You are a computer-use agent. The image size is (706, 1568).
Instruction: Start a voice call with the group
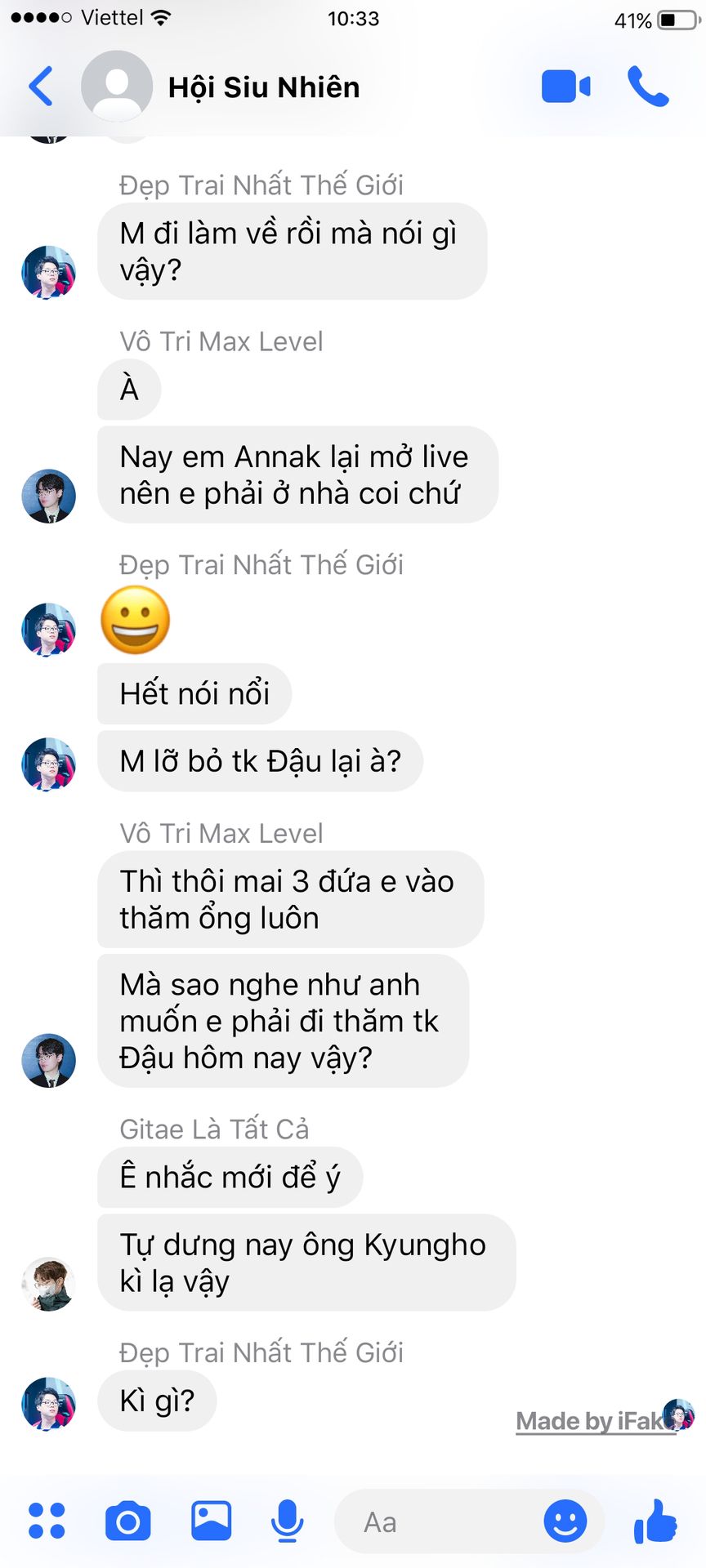point(648,87)
